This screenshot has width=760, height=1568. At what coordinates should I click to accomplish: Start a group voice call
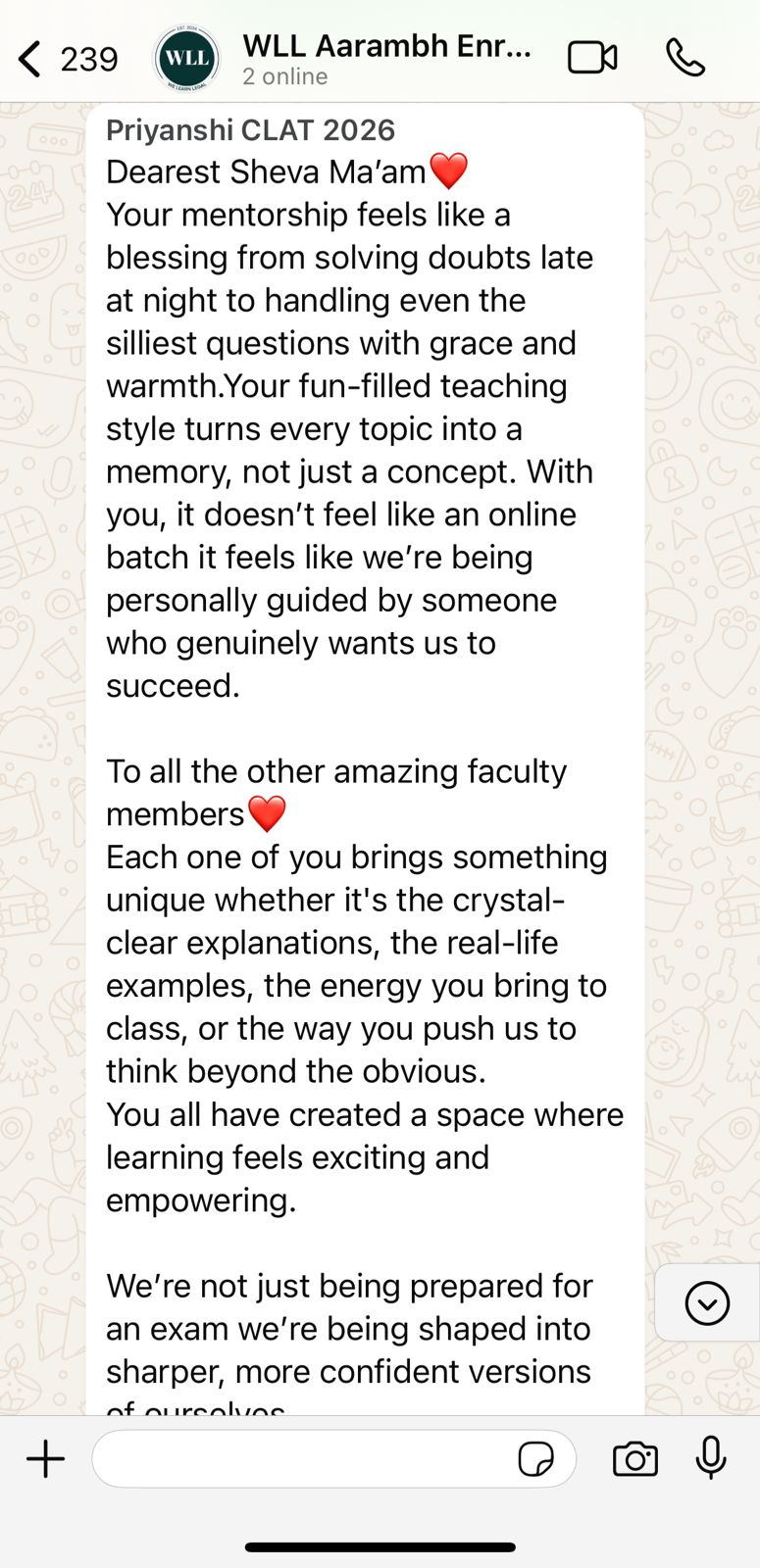pos(685,58)
